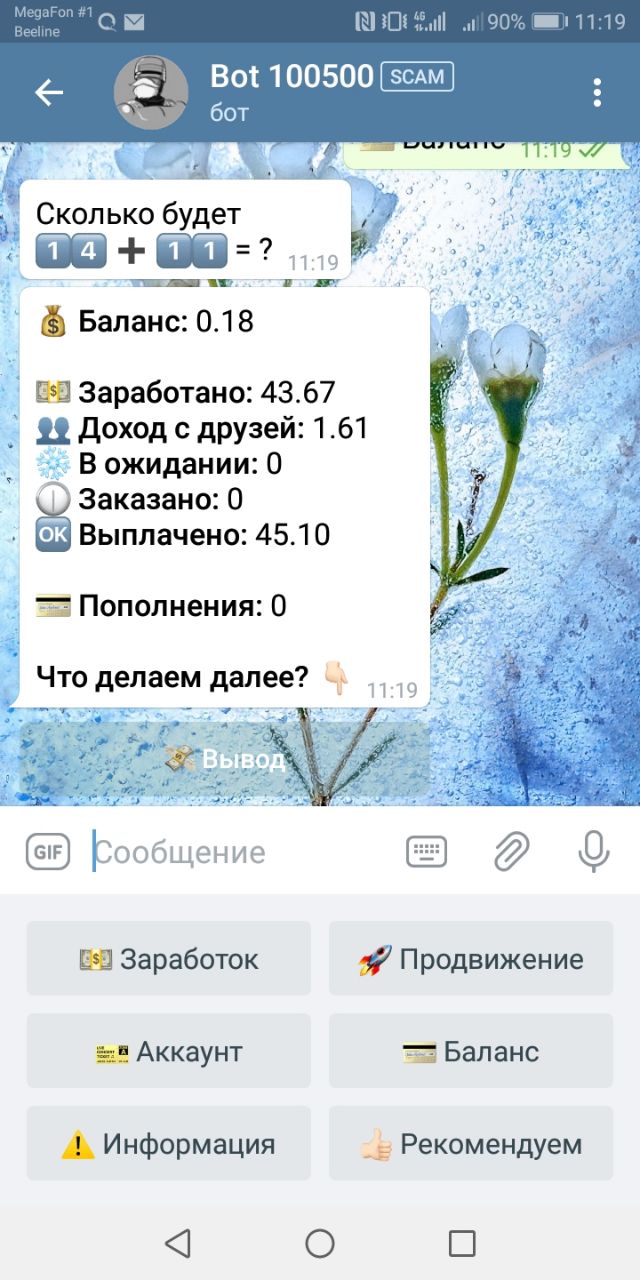Open the Информация section
The height and width of the screenshot is (1280, 640).
click(169, 1144)
